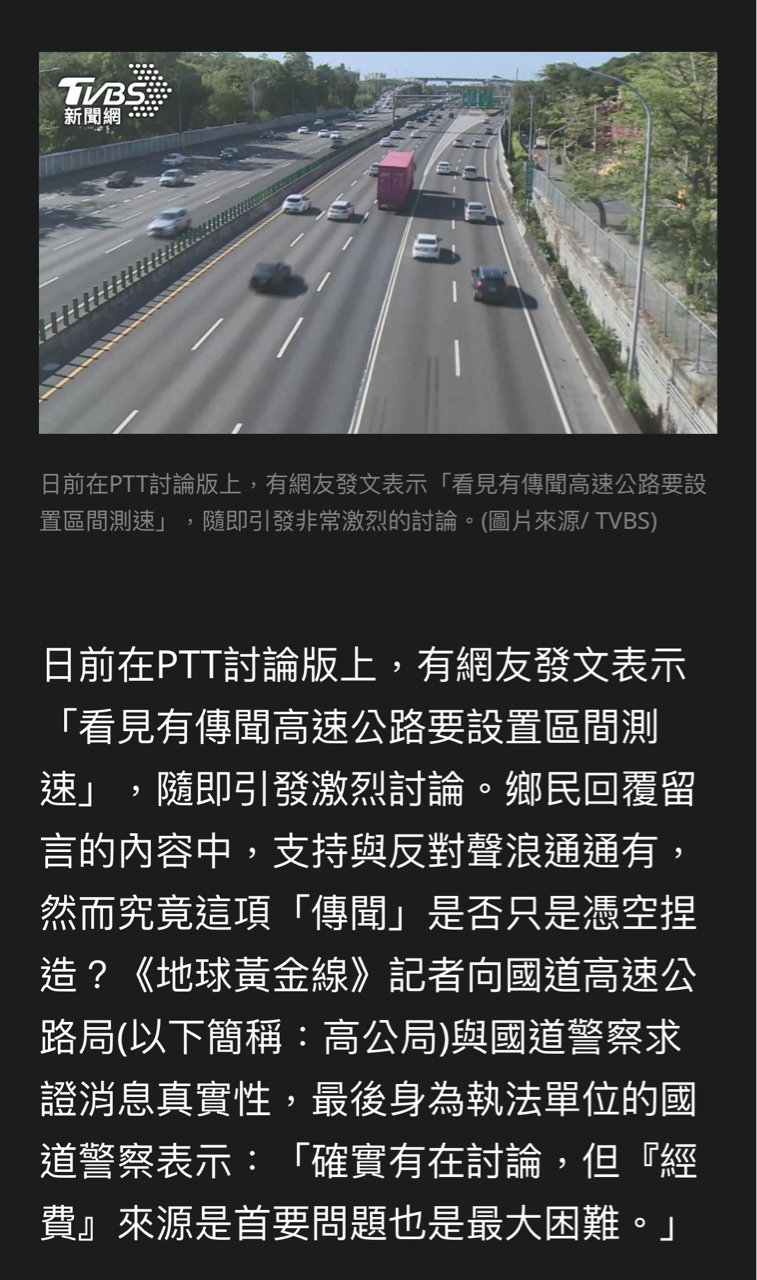Open the highway photo at the top of the article
Viewport: 757px width, 1280px height.
pyautogui.click(x=378, y=242)
